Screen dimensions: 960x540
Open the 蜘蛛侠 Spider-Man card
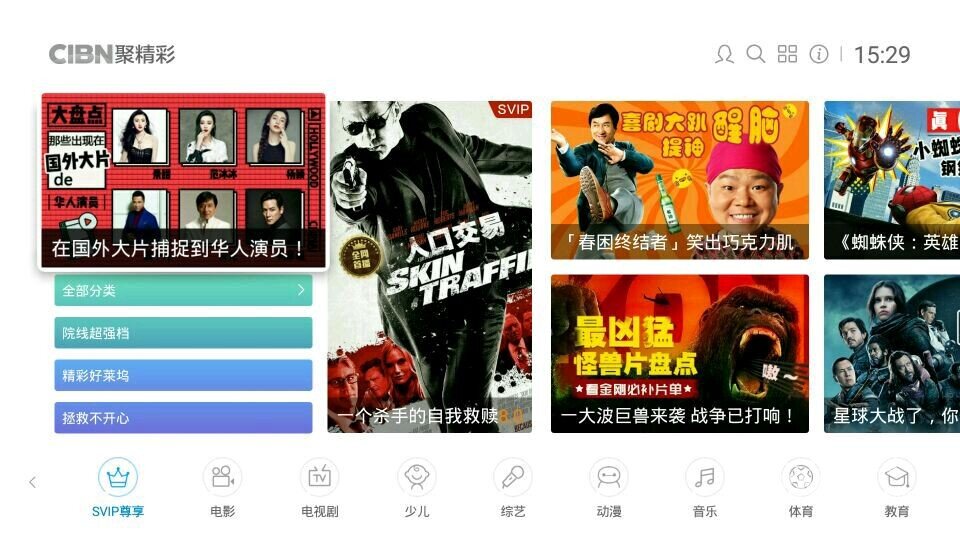coord(891,180)
